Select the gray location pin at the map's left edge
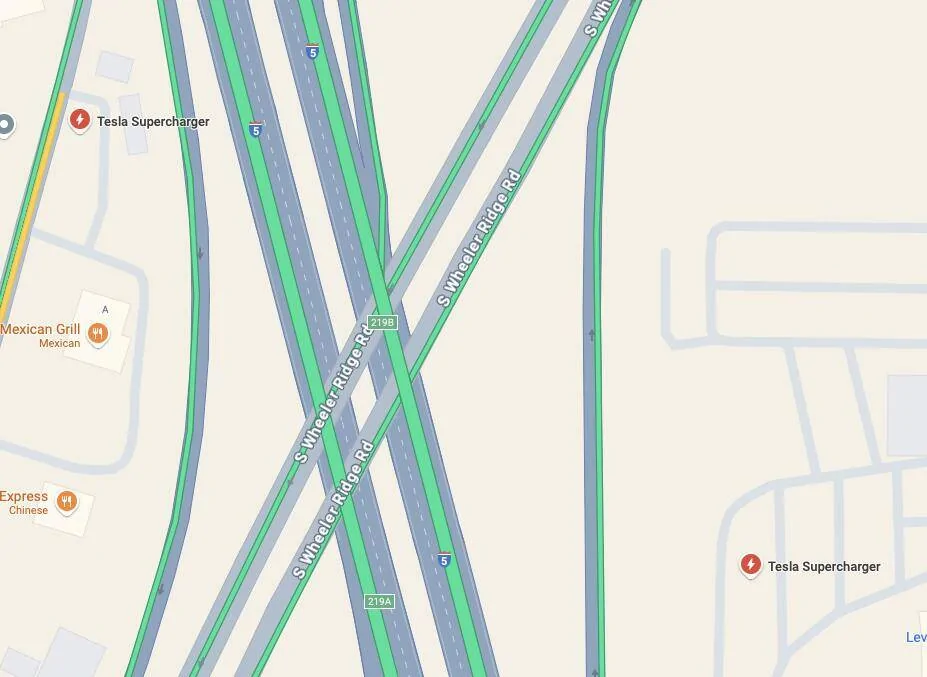This screenshot has width=927, height=677. click(x=5, y=125)
